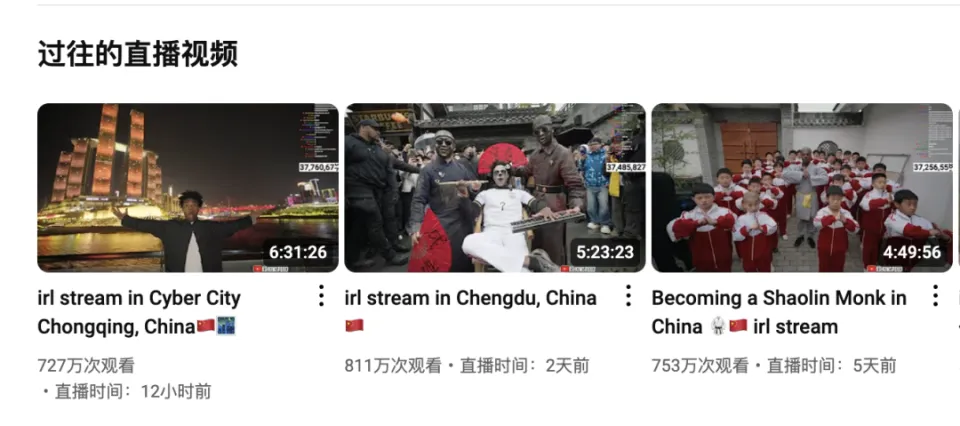Open the 'Becoming a Shaolin Monk in China' title

click(778, 311)
